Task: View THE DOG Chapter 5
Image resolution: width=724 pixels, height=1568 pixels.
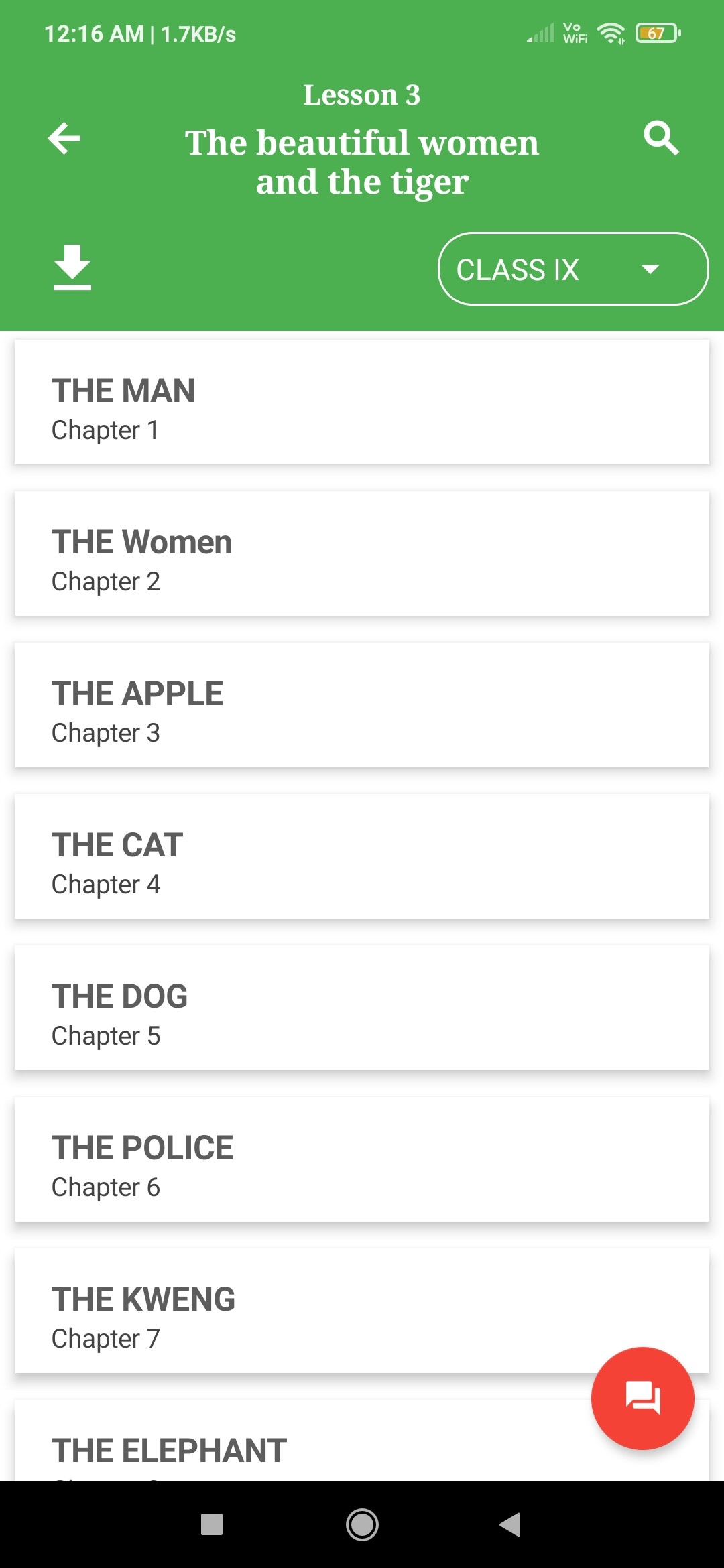Action: [362, 1008]
